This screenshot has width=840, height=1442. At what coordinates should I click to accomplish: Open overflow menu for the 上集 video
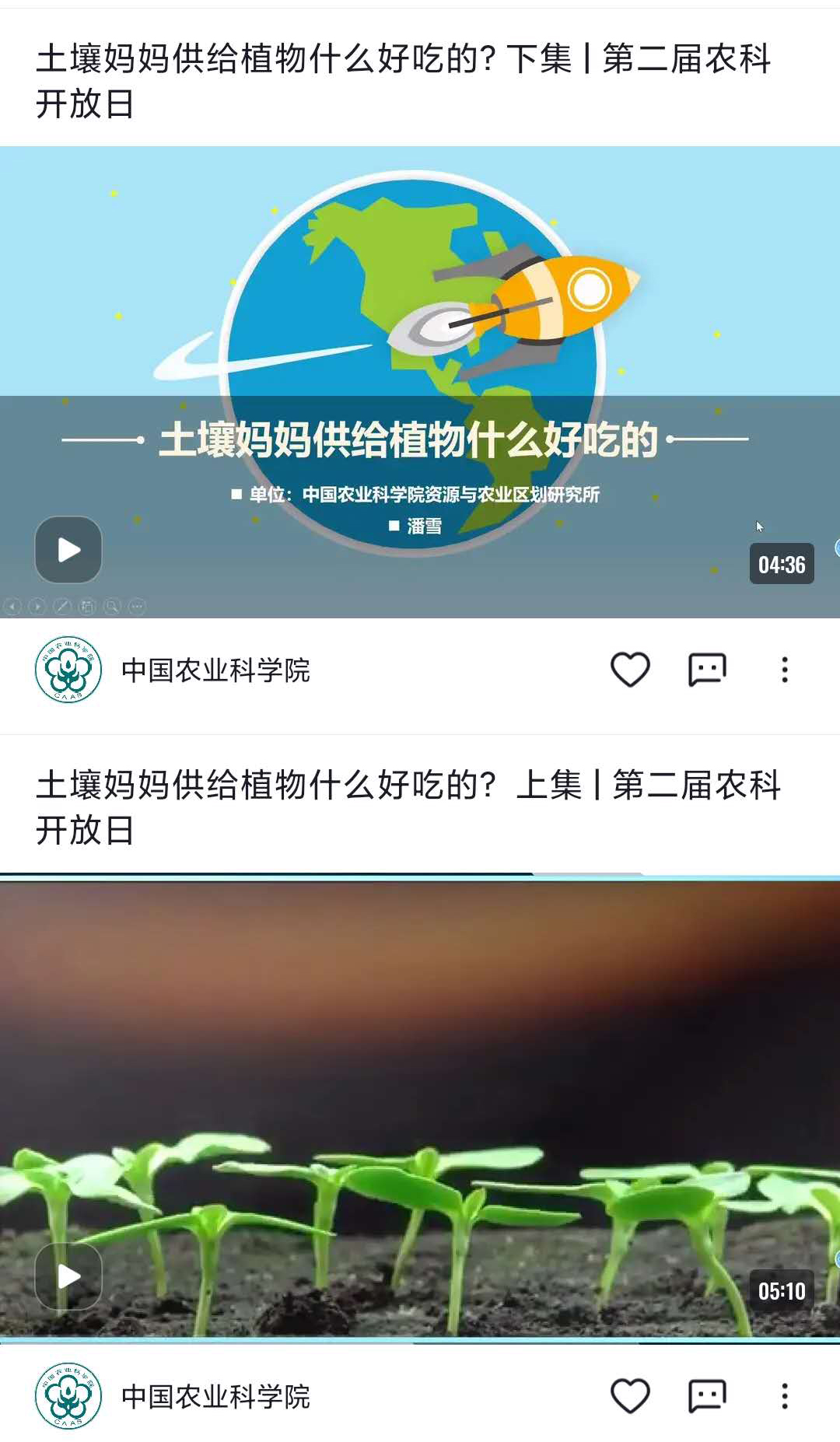point(785,1396)
